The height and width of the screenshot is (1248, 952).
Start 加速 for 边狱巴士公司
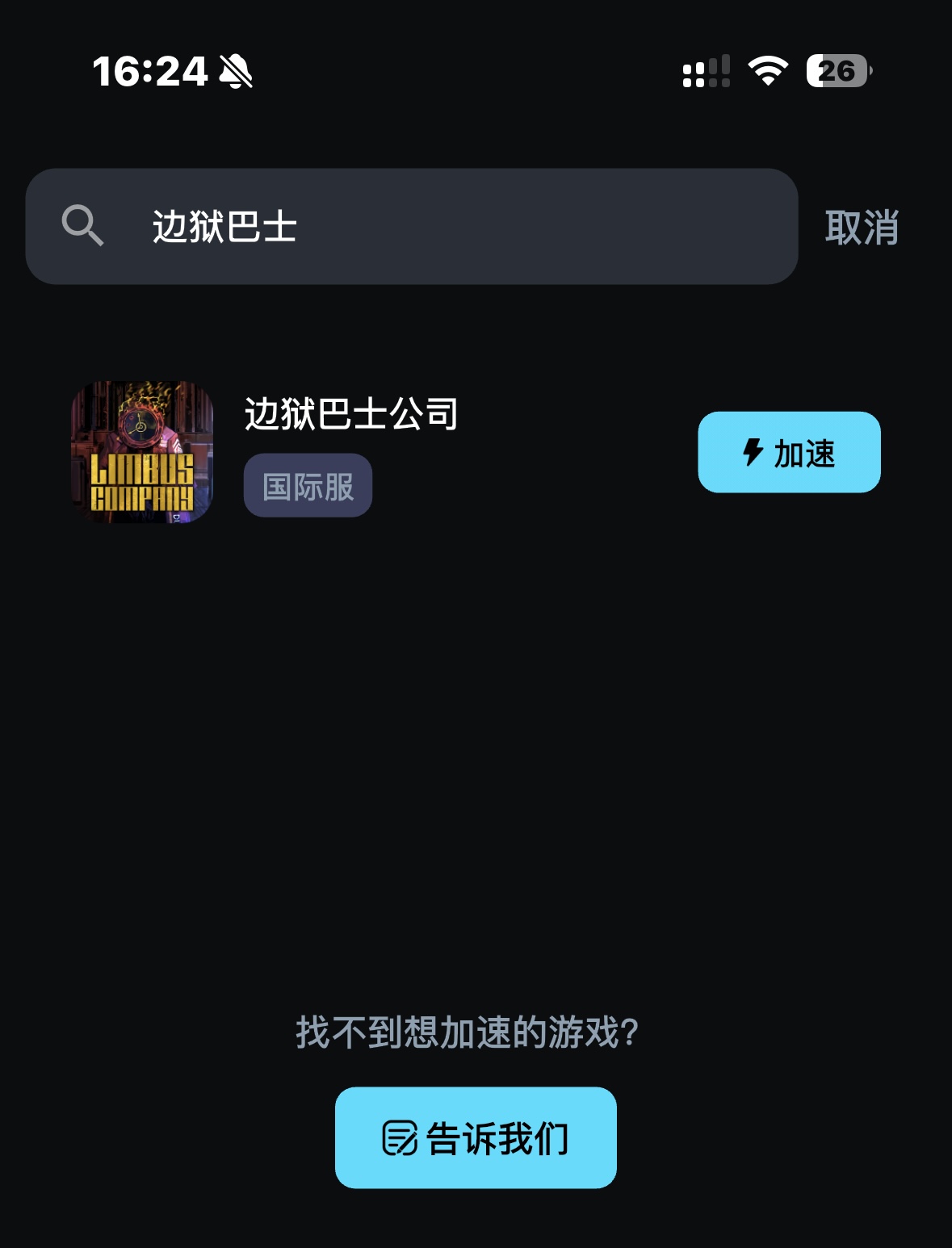(x=788, y=453)
